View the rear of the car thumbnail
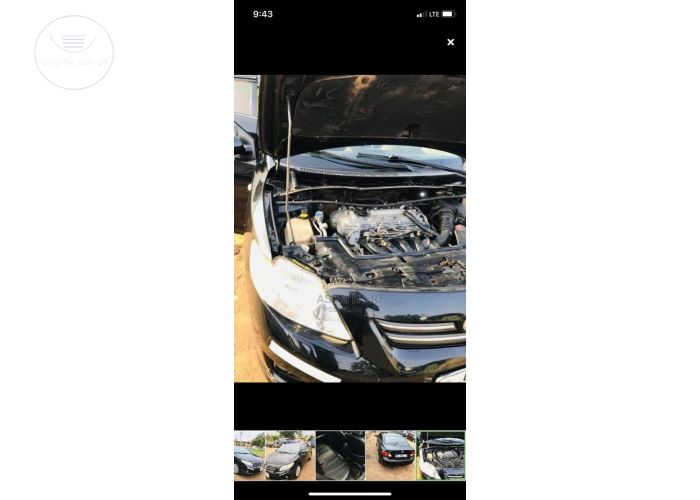Viewport: 700px width, 500px height. [x=391, y=456]
